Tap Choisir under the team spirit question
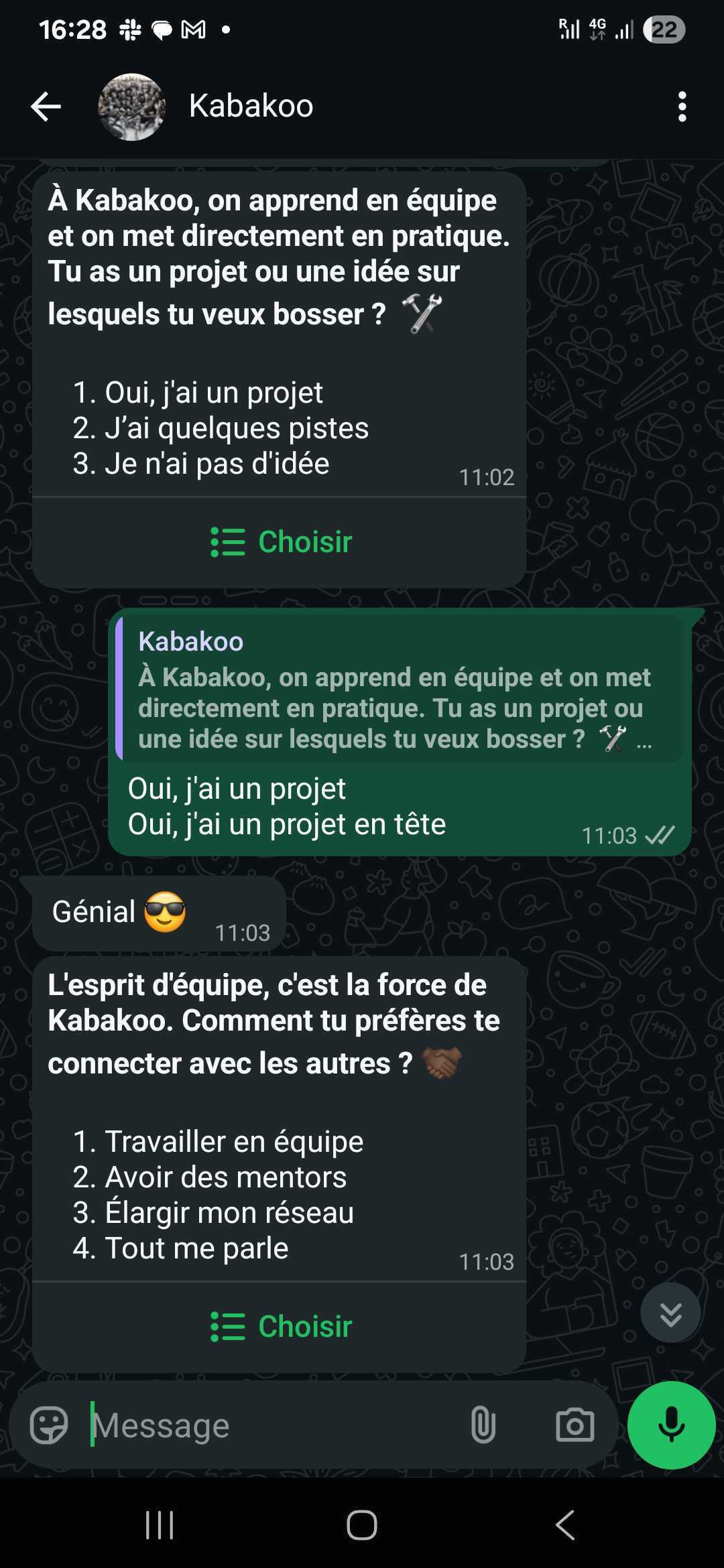This screenshot has height=1568, width=724. pos(280,1326)
